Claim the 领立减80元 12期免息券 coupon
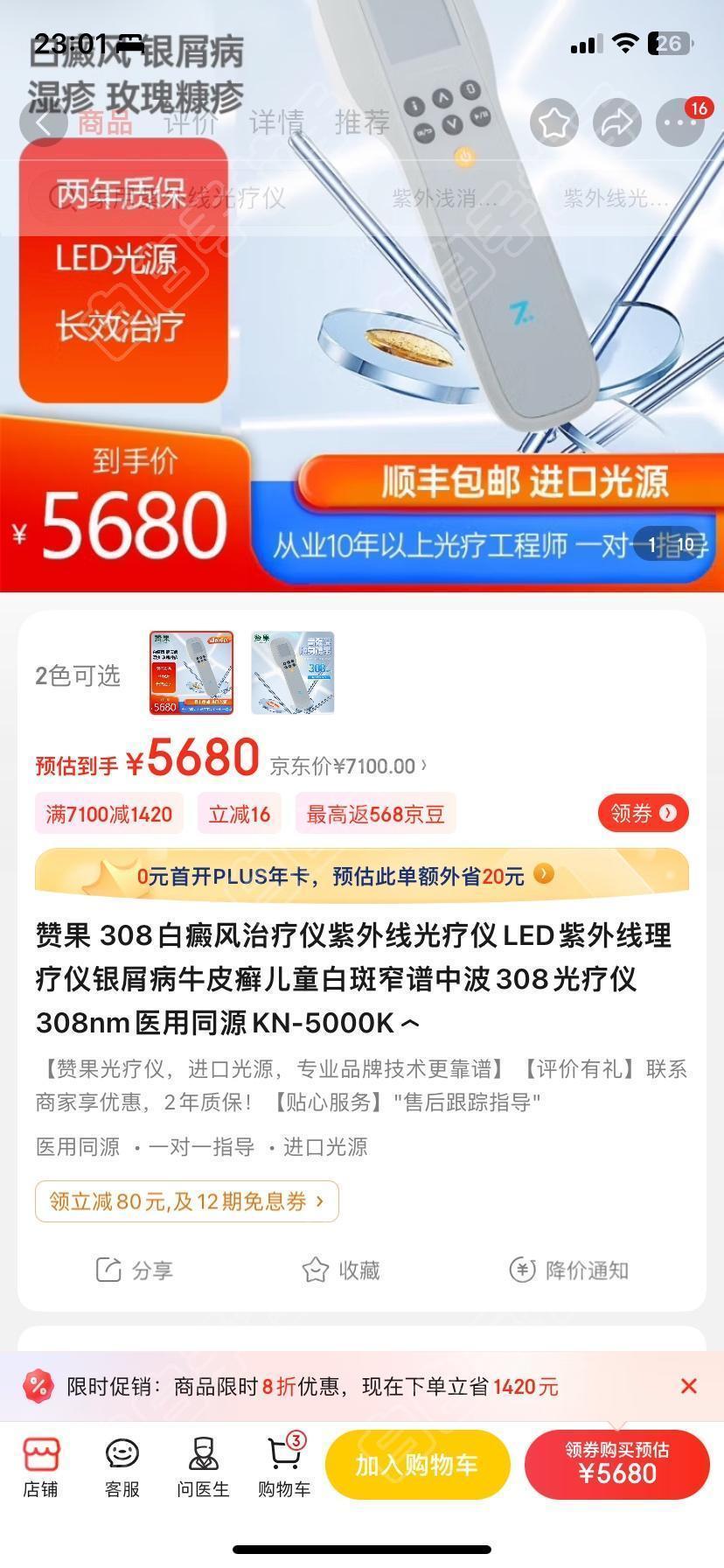 tap(186, 1201)
